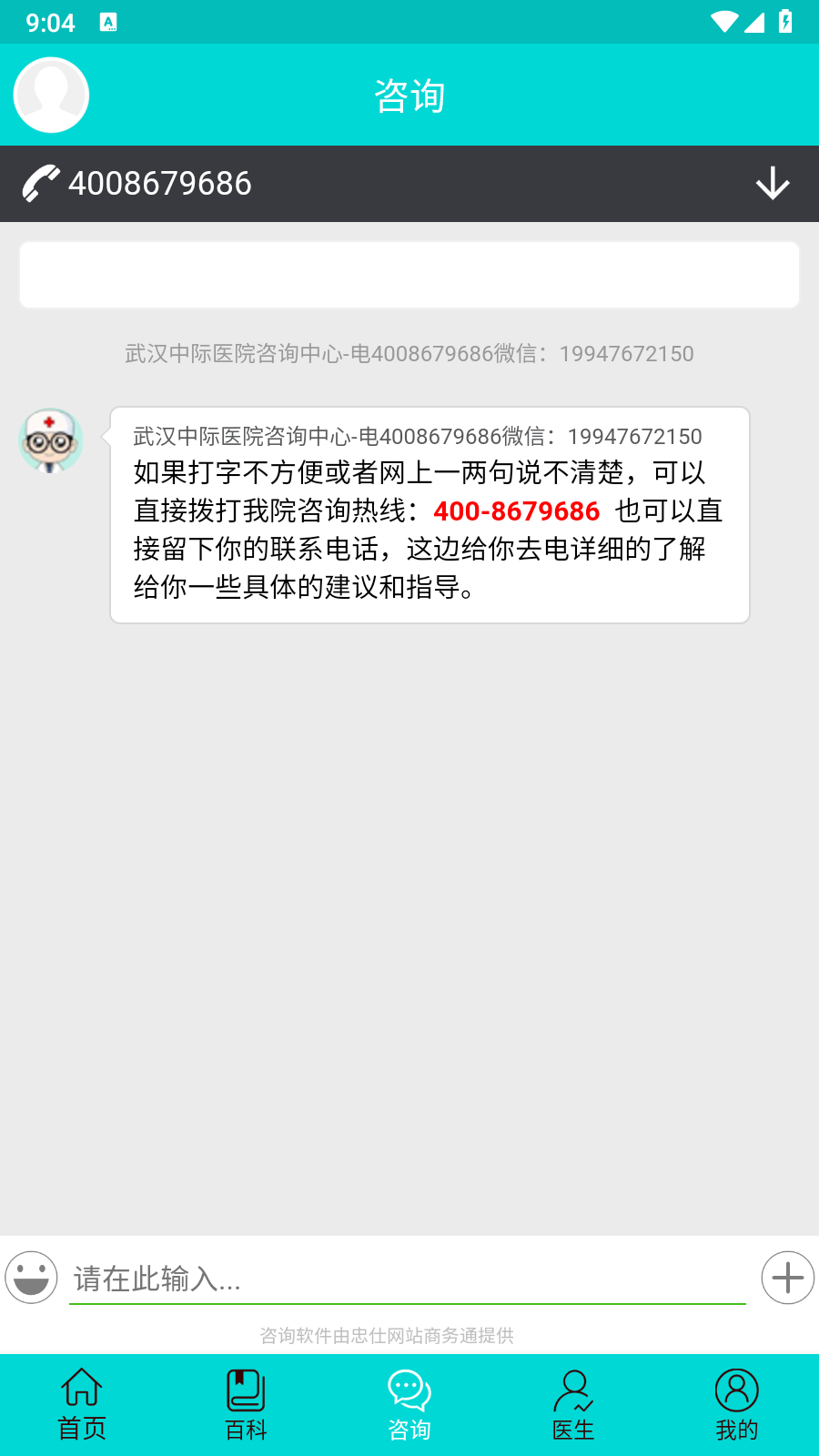819x1456 pixels.
Task: Switch to the 我的 tab
Action: (x=736, y=1405)
